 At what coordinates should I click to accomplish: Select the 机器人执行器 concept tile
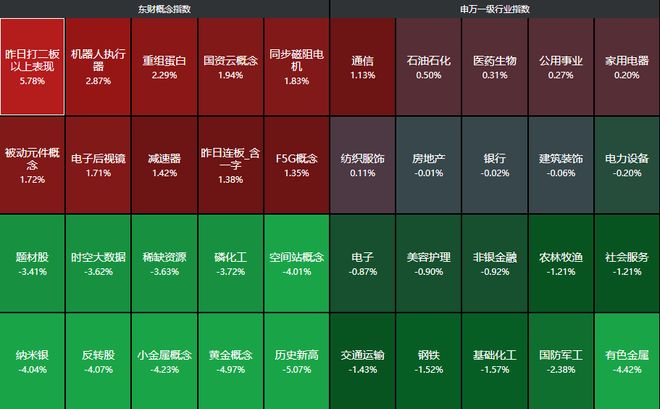click(x=98, y=66)
